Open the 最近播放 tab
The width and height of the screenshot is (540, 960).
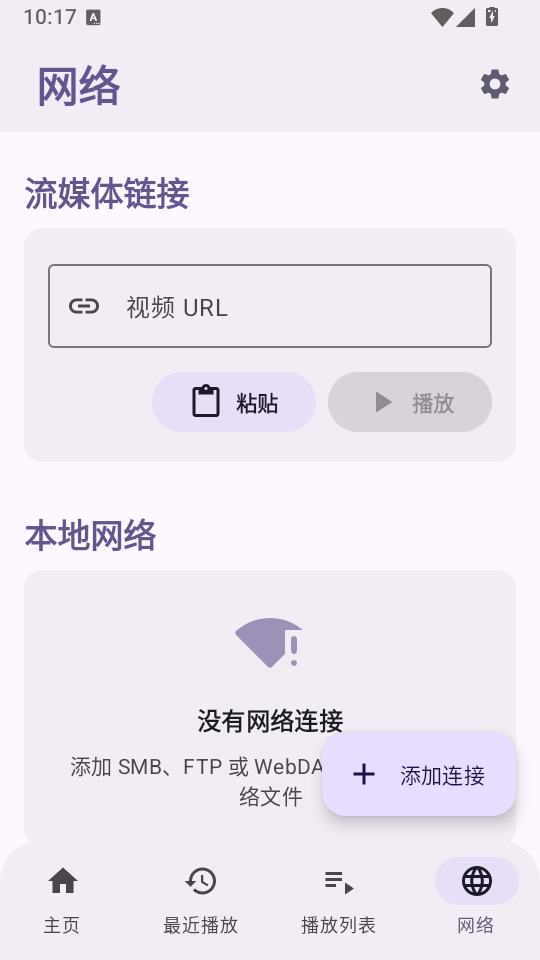click(x=201, y=899)
